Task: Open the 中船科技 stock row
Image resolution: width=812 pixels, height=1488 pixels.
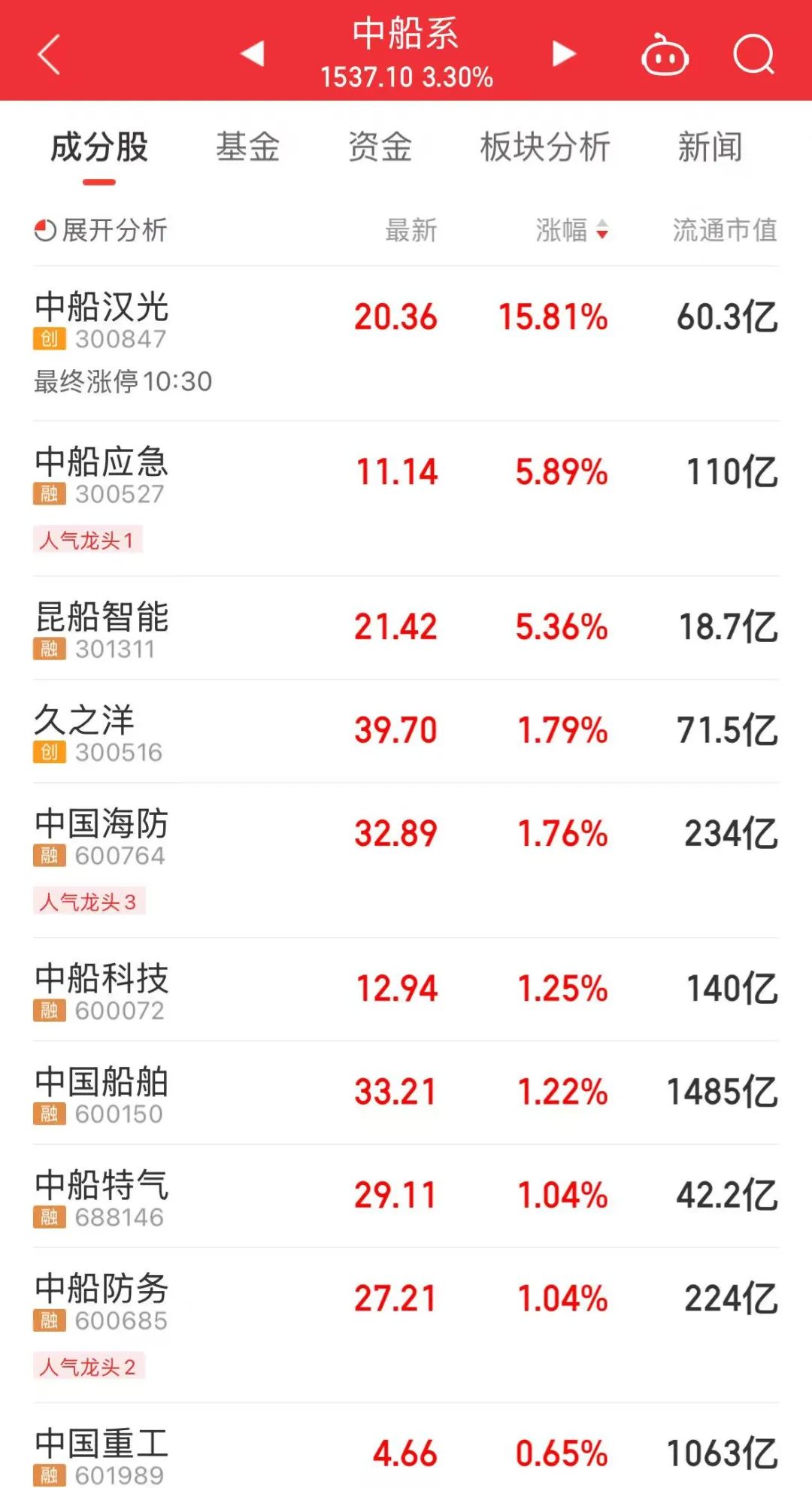Action: 406,989
